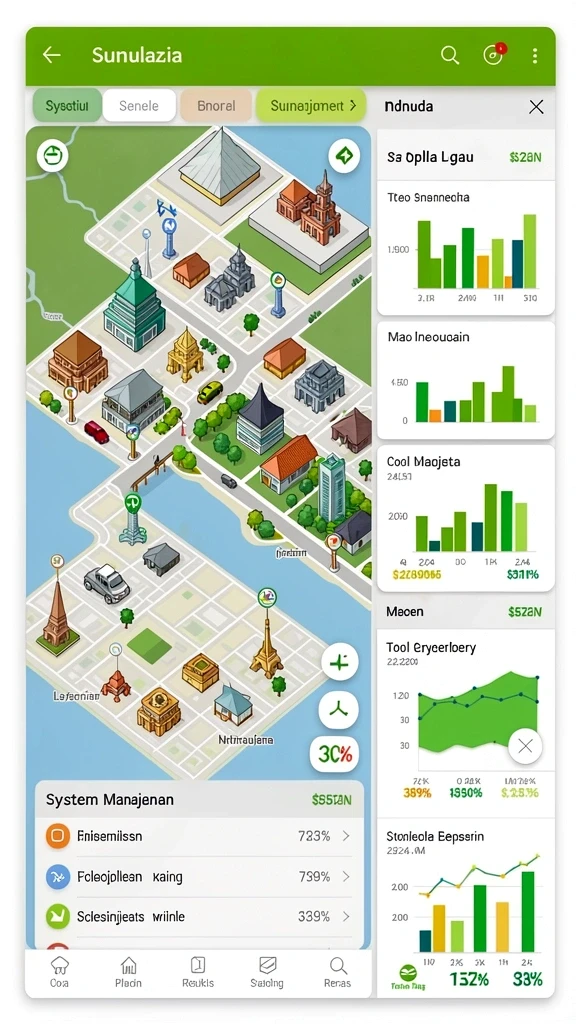Switch to the Reukis bottom tab
576x1024 pixels.
coord(198,972)
